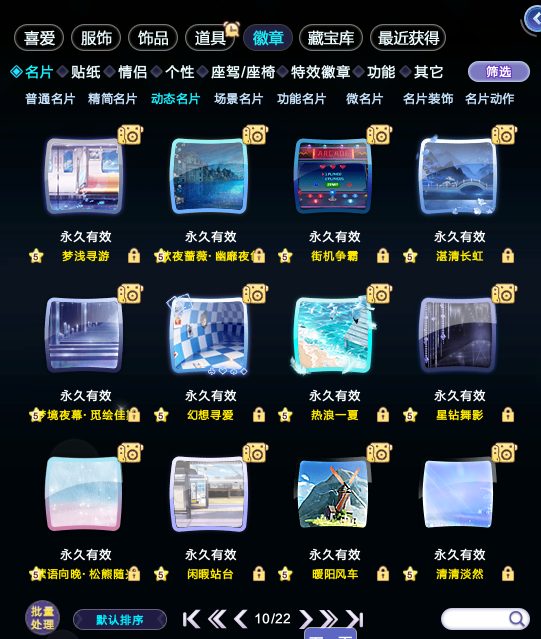The width and height of the screenshot is (541, 639).
Task: Tap the search box
Action: click(x=485, y=619)
